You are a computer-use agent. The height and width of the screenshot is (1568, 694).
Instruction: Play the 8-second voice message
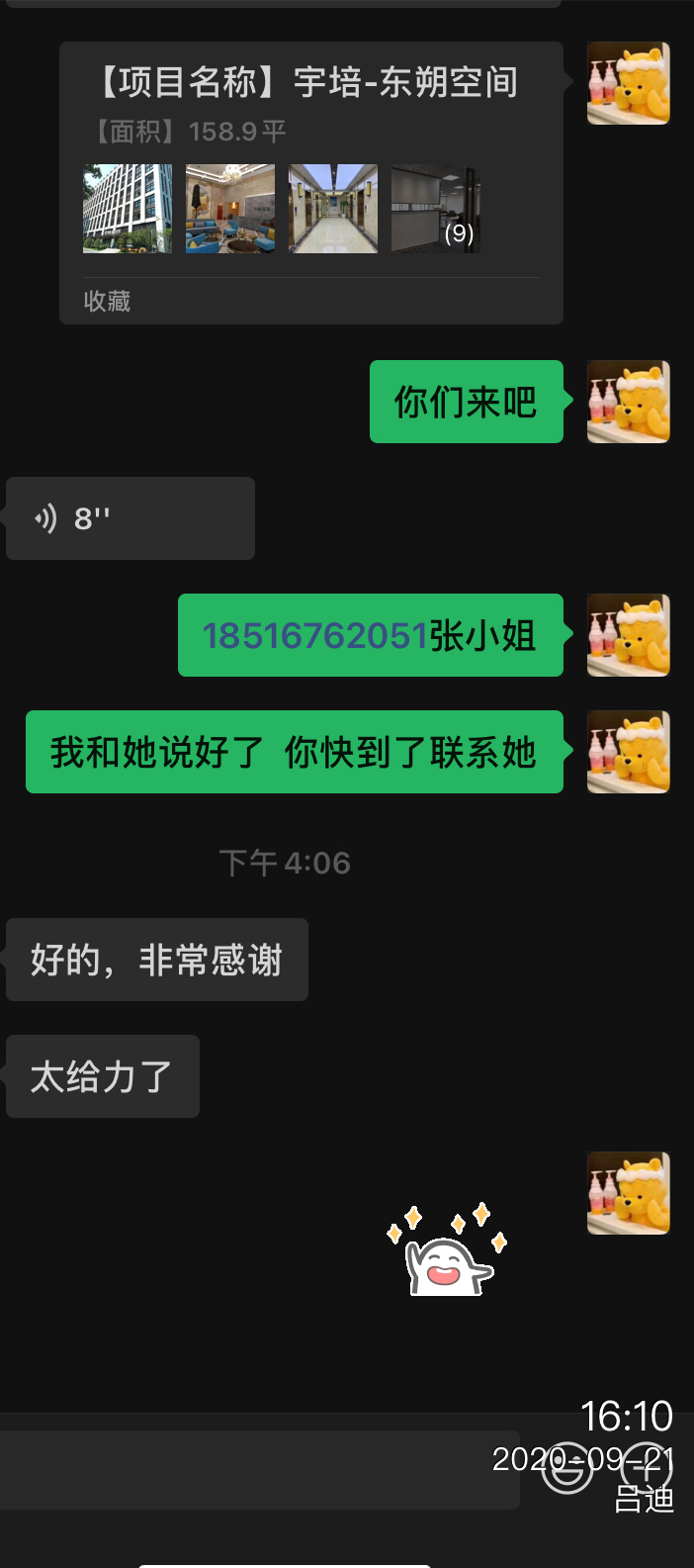tap(130, 518)
